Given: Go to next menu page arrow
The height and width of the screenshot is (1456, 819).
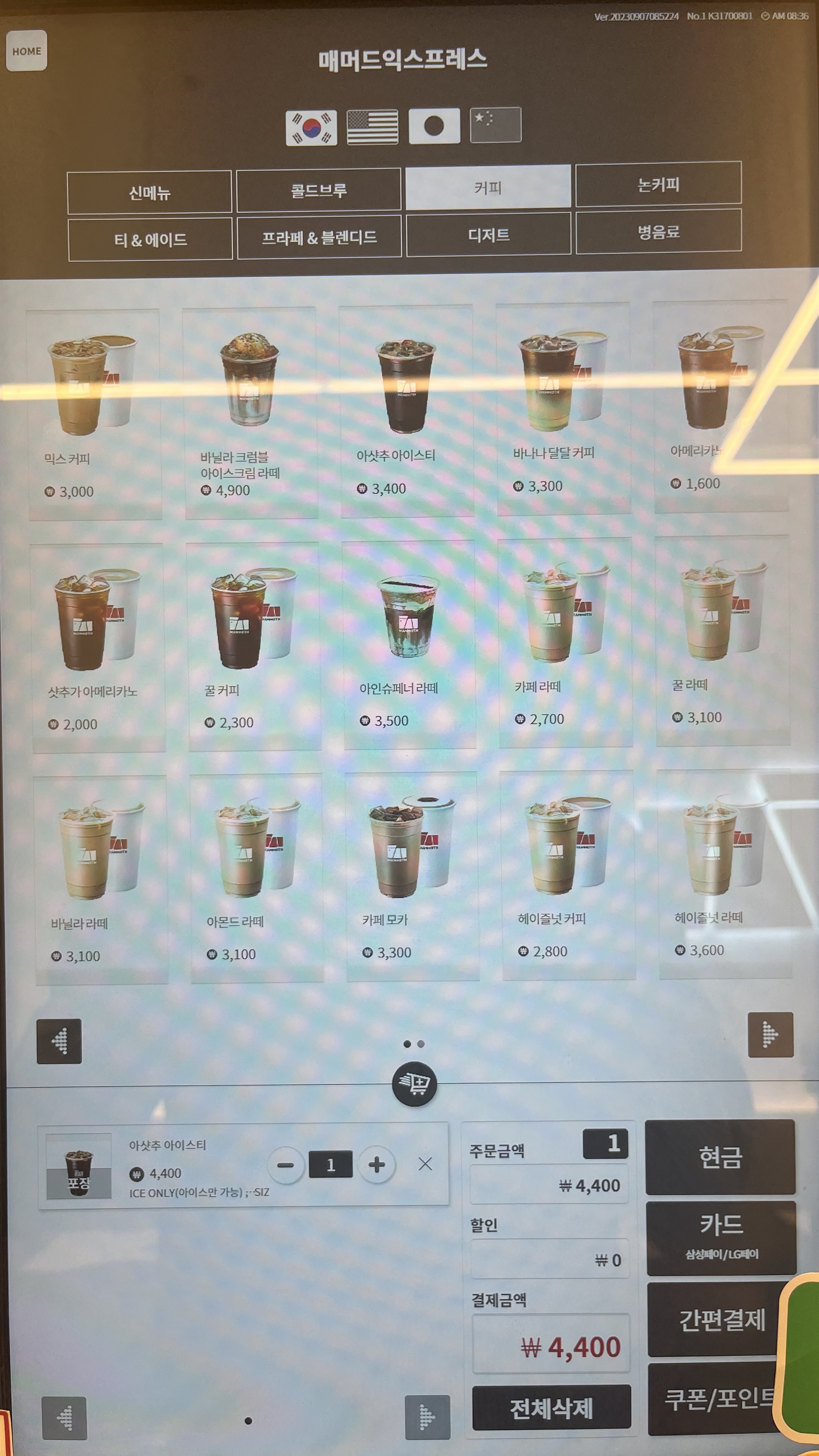Looking at the screenshot, I should (x=770, y=1034).
